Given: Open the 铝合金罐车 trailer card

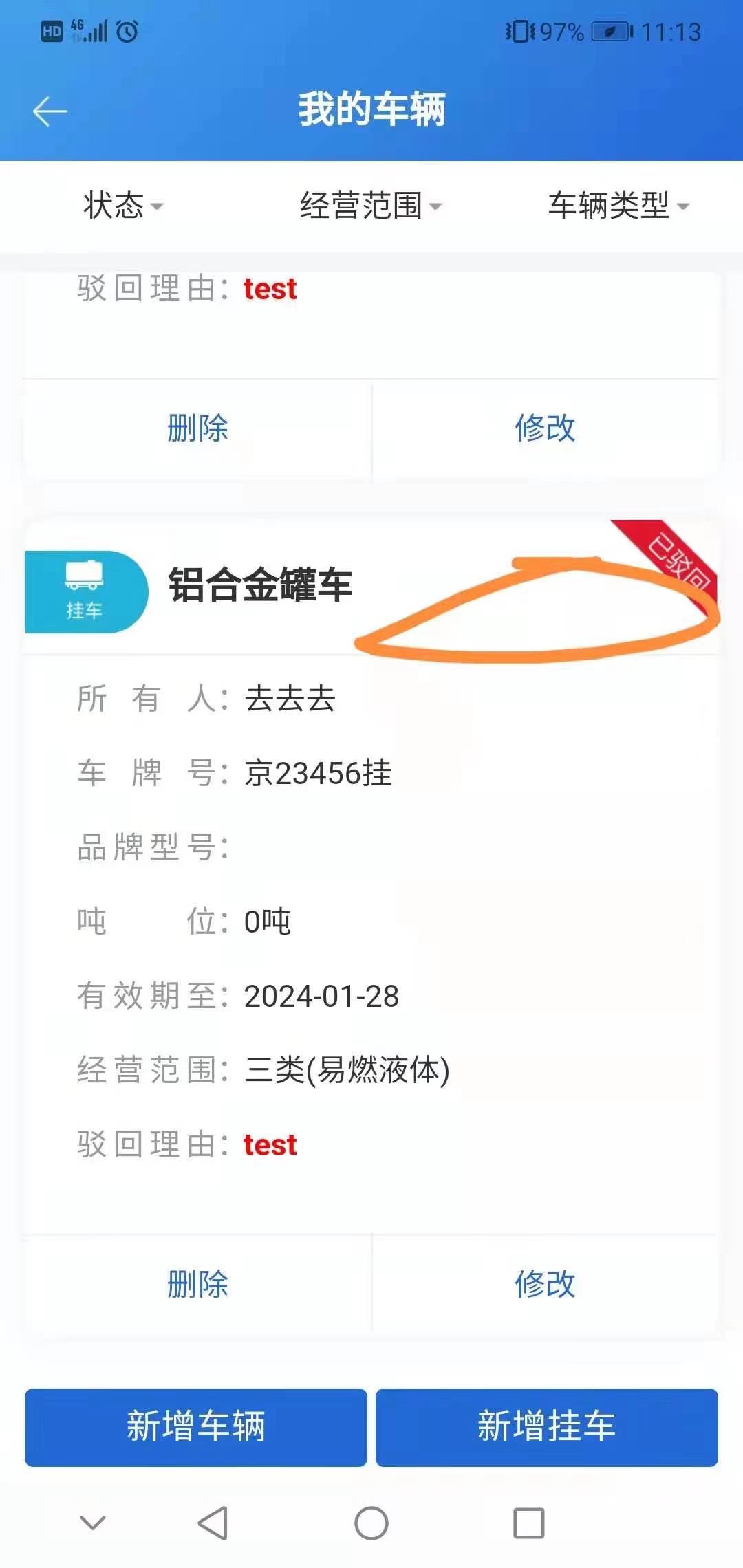Looking at the screenshot, I should pyautogui.click(x=260, y=586).
